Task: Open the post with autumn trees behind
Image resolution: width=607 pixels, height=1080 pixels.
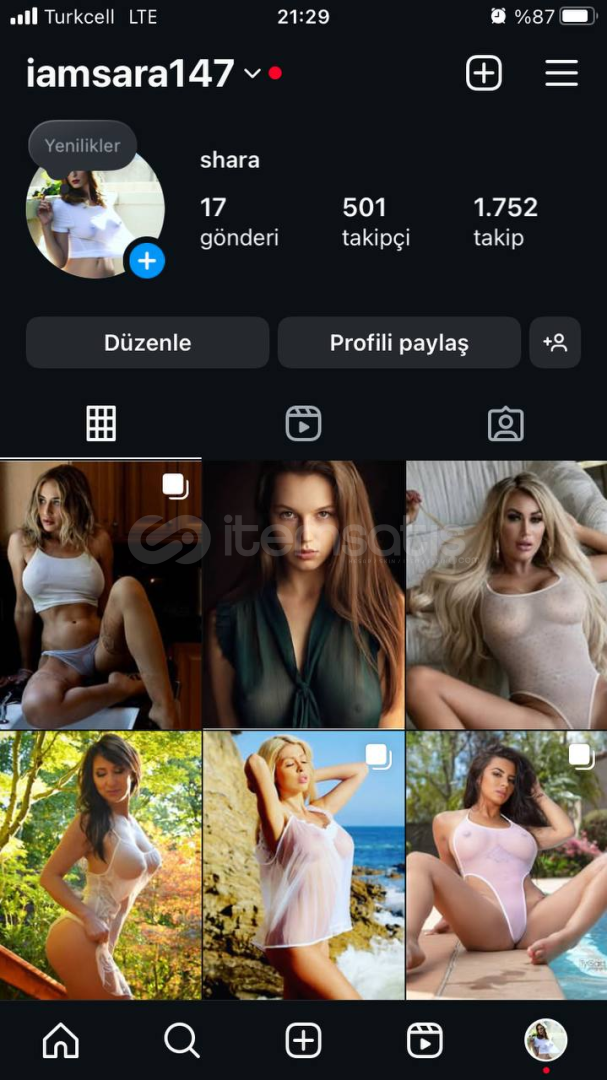Action: tap(100, 865)
